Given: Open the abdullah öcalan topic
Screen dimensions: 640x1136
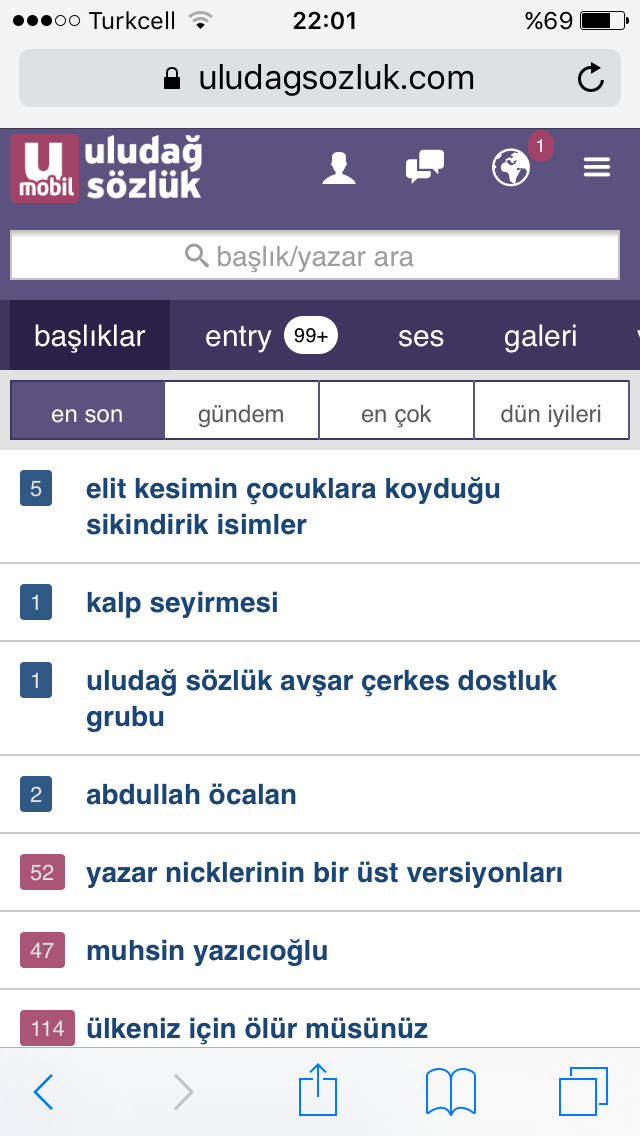Looking at the screenshot, I should tap(191, 794).
